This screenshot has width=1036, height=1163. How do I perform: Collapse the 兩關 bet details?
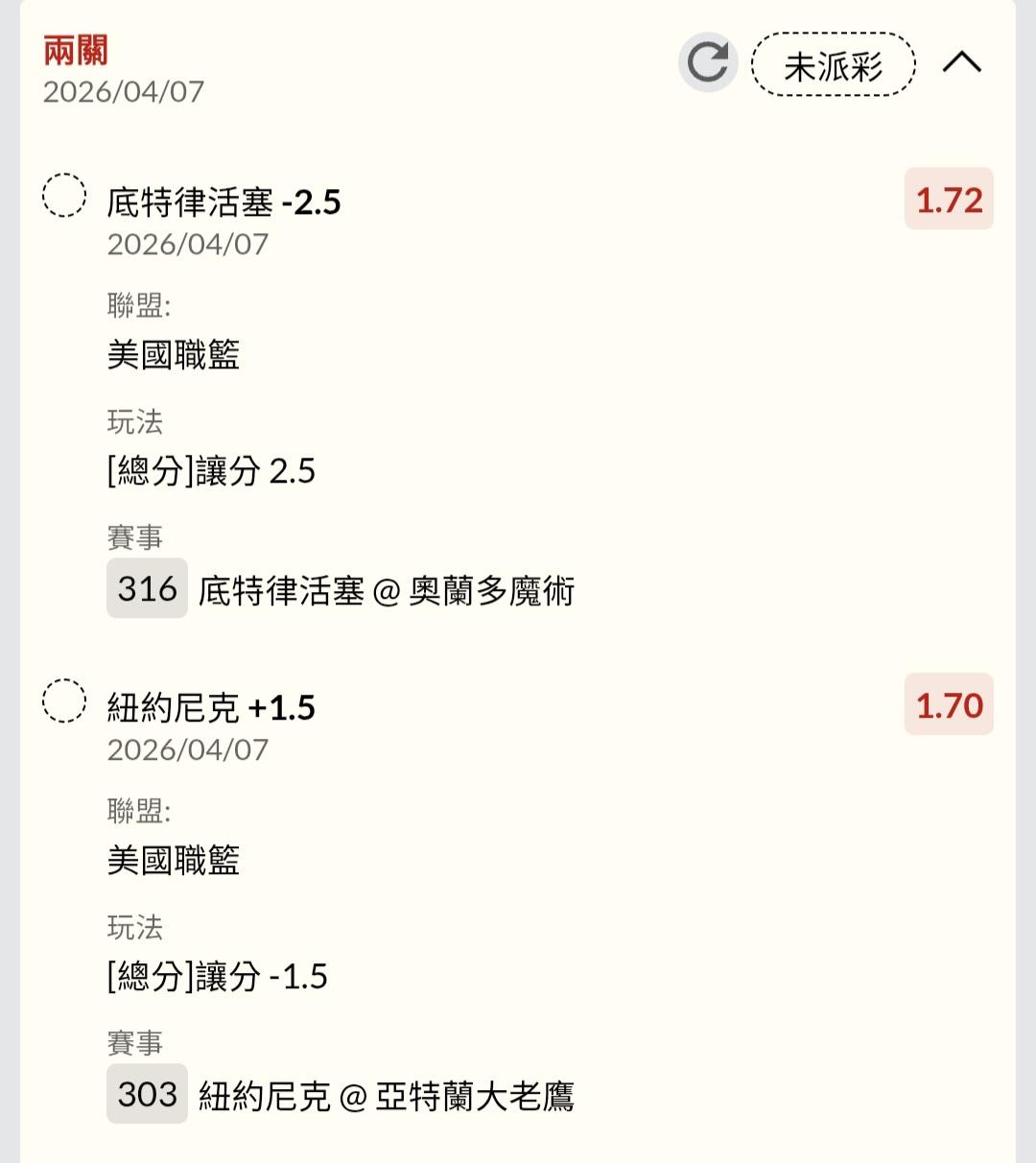961,63
